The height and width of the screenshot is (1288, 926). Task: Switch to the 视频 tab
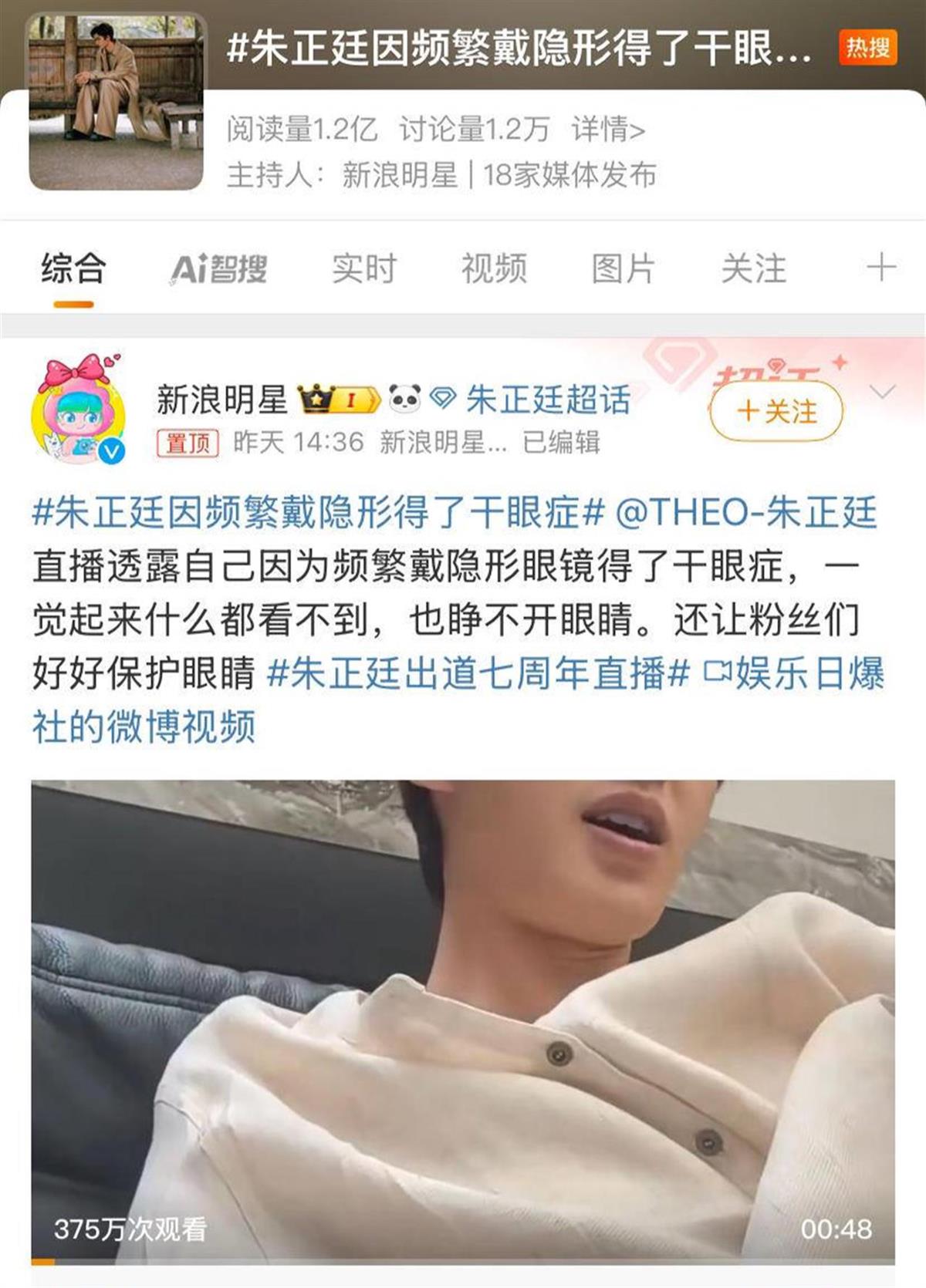494,269
